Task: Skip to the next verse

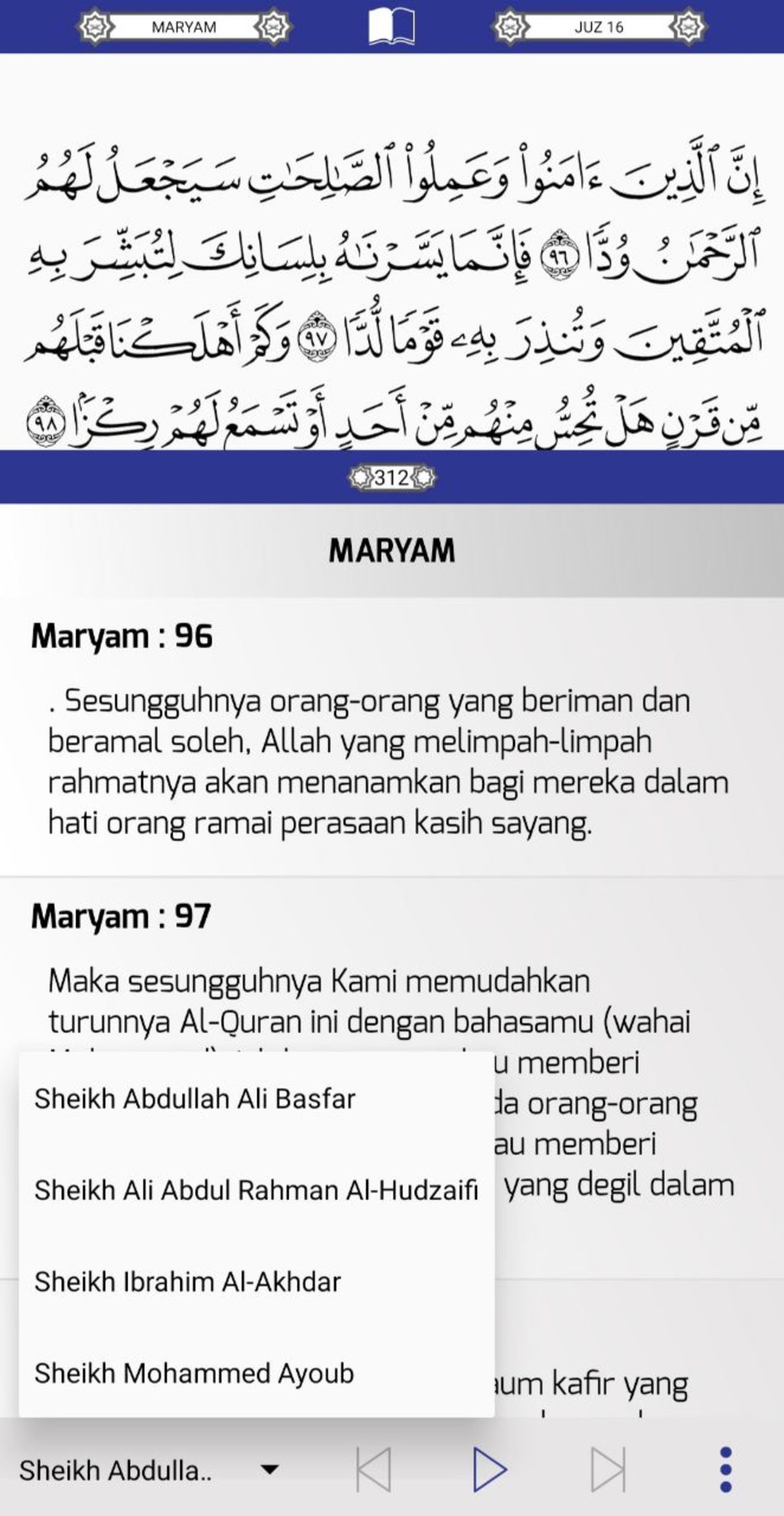Action: [x=608, y=1470]
